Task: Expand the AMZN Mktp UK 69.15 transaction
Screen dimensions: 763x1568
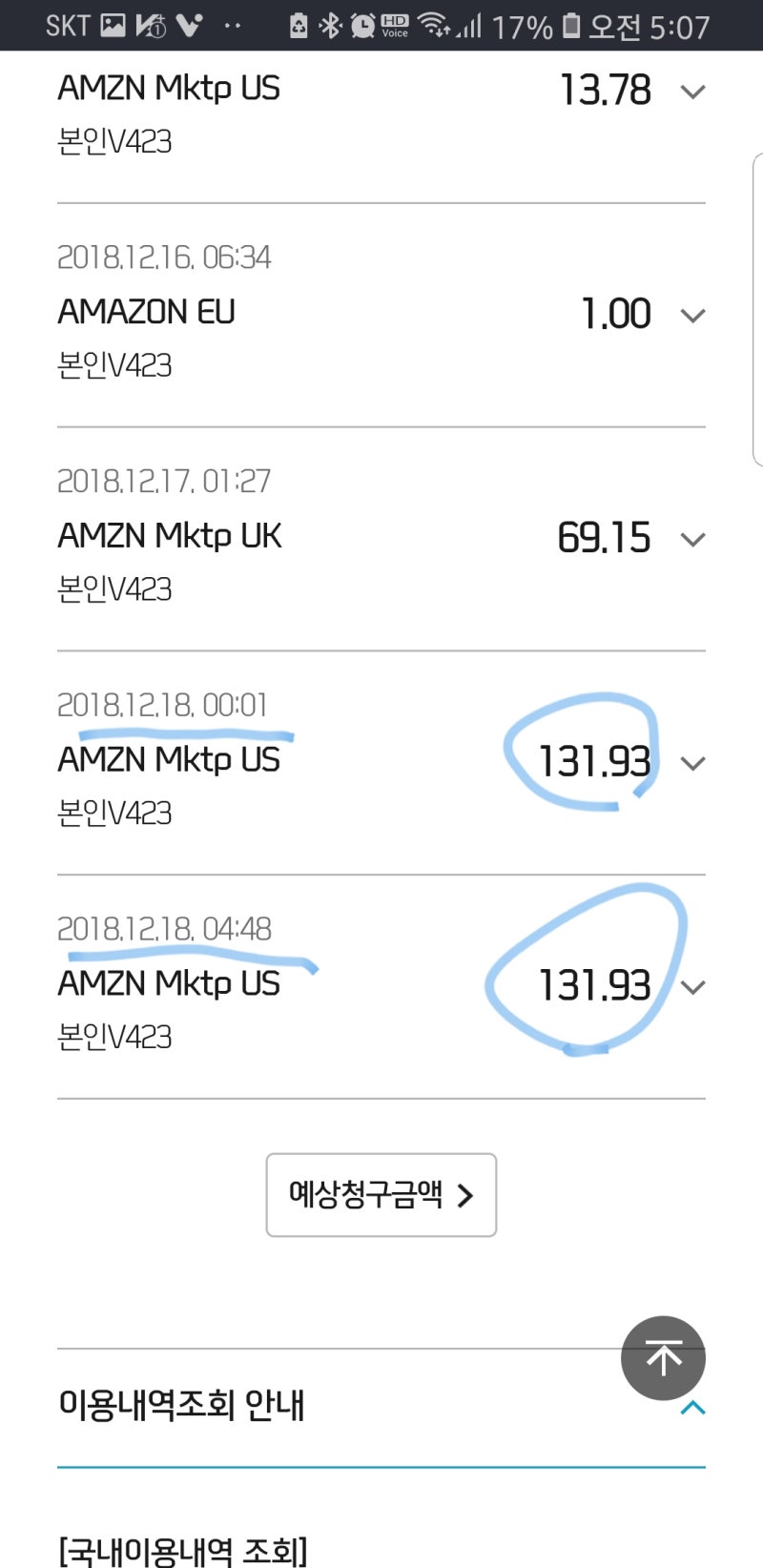Action: pyautogui.click(x=692, y=540)
